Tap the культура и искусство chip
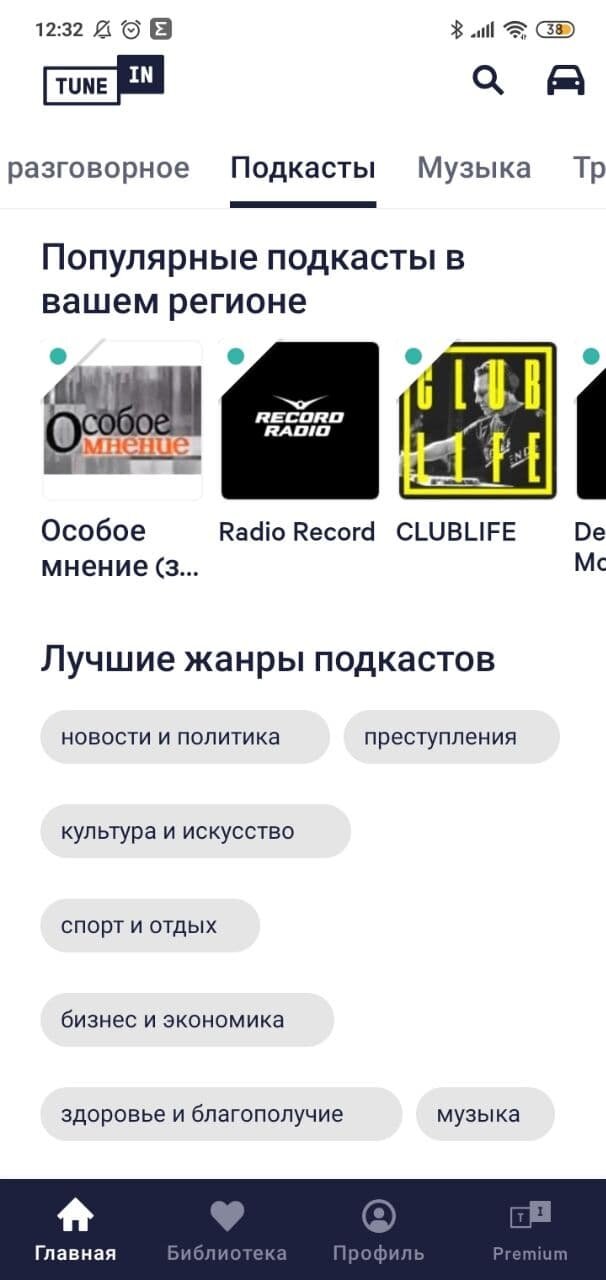 click(195, 831)
